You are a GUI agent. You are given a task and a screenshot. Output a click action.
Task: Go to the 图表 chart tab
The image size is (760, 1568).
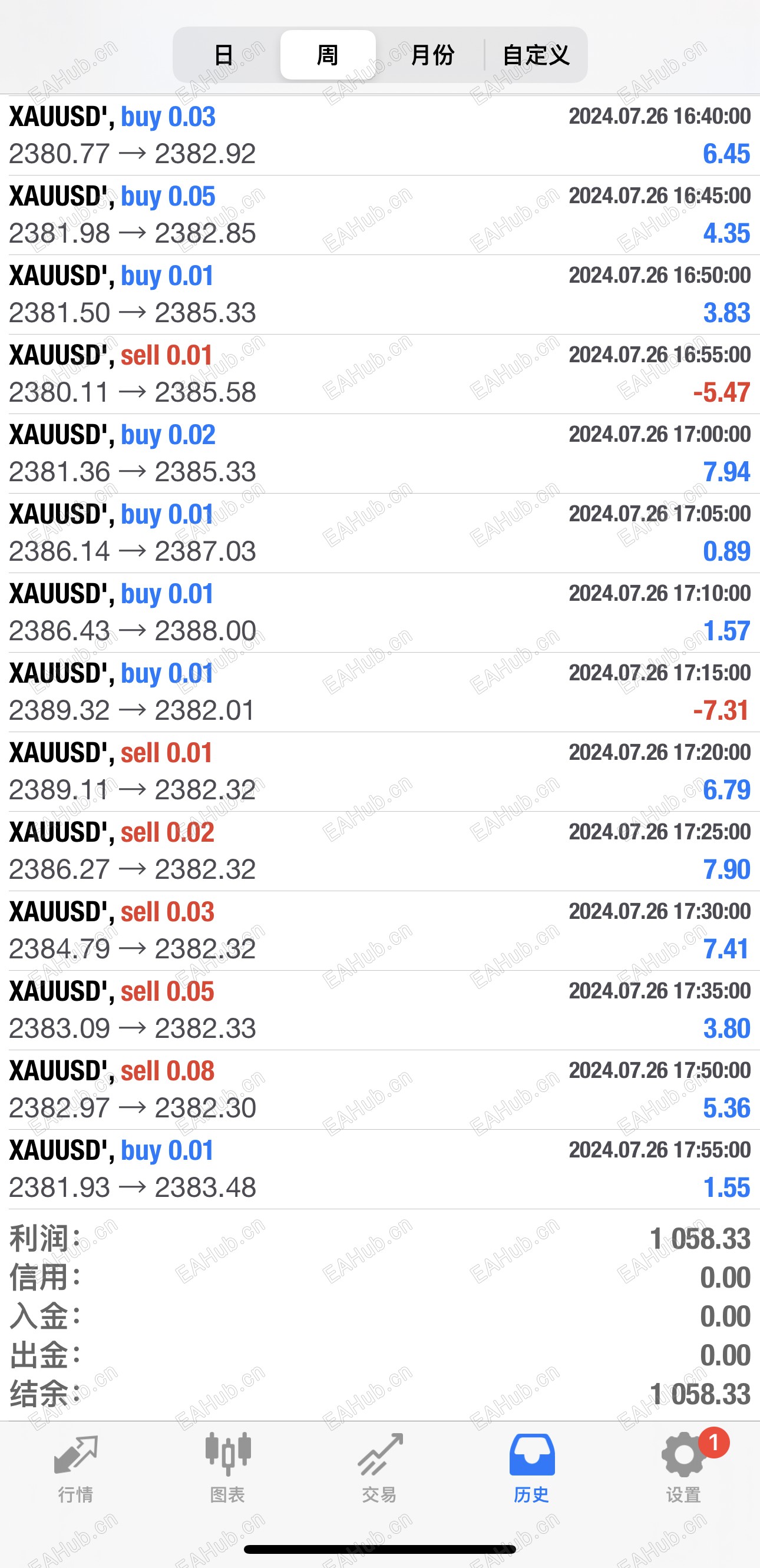(x=228, y=1469)
